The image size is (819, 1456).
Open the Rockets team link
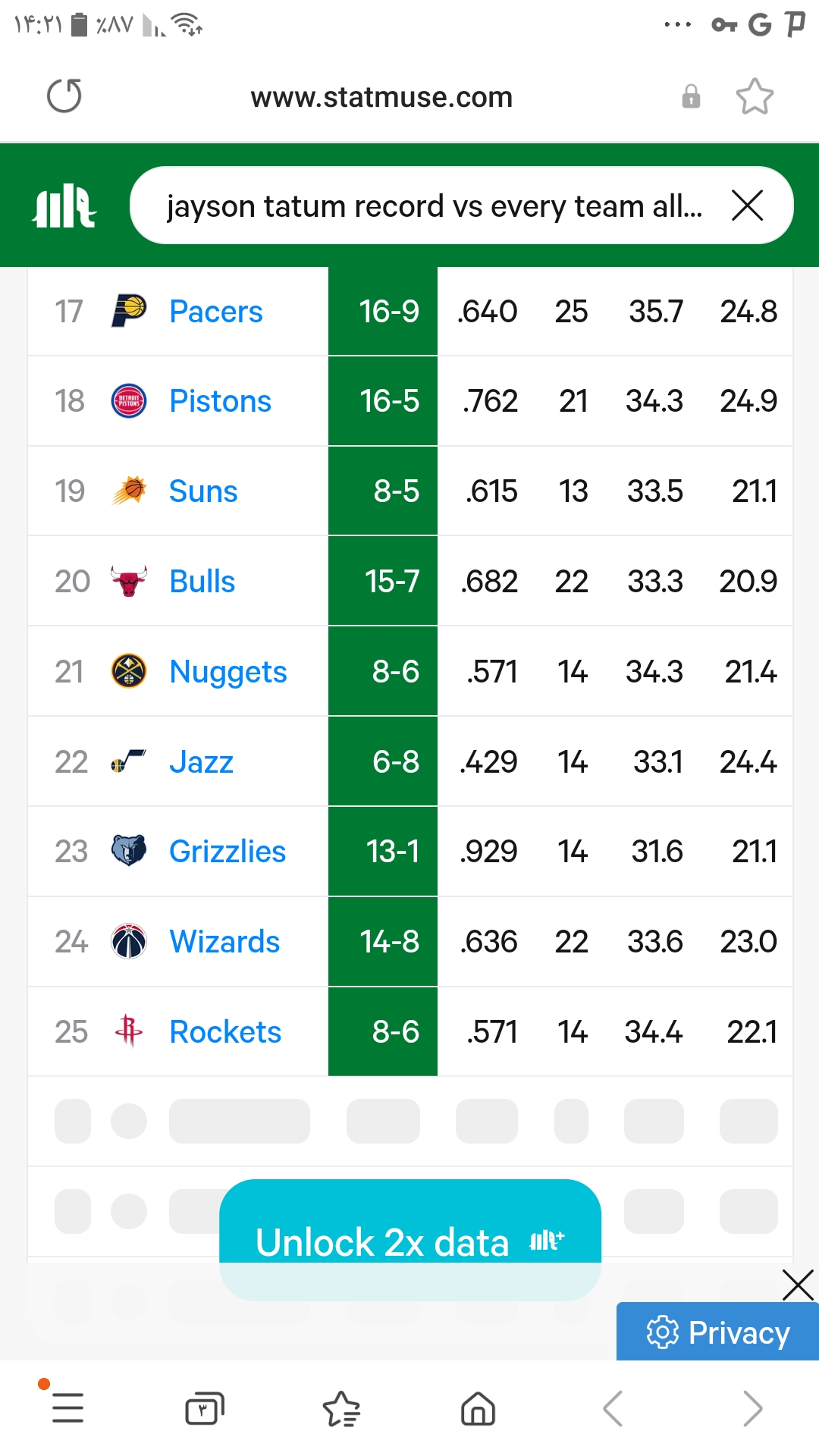(225, 1032)
